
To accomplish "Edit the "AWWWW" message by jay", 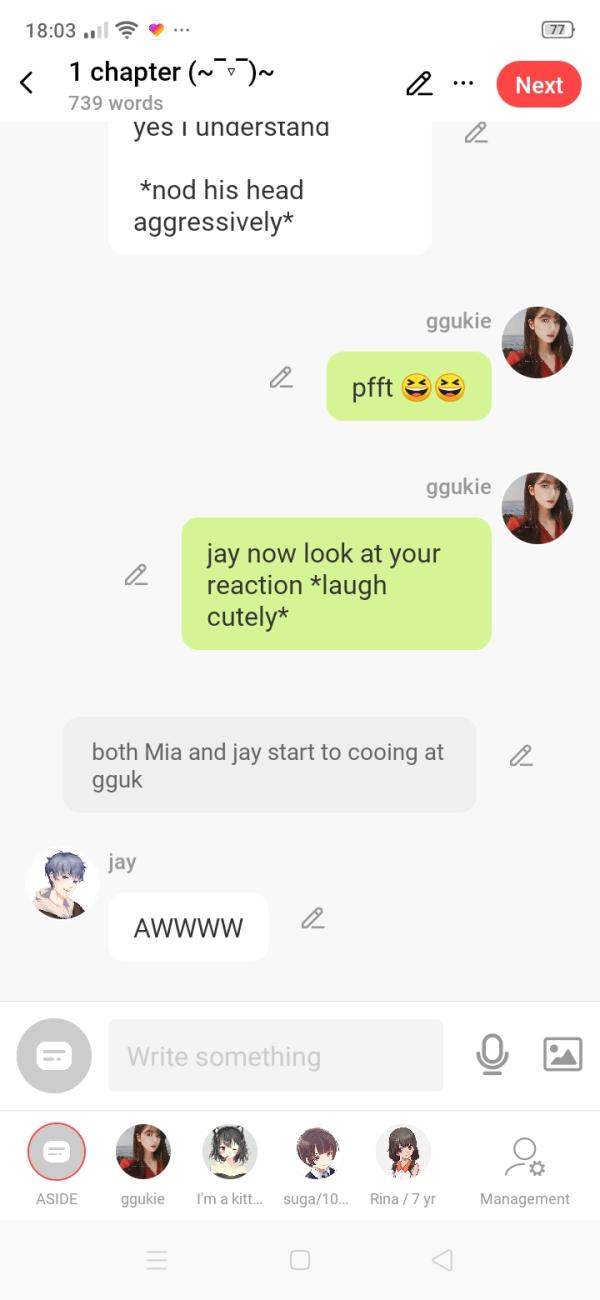I will (313, 918).
